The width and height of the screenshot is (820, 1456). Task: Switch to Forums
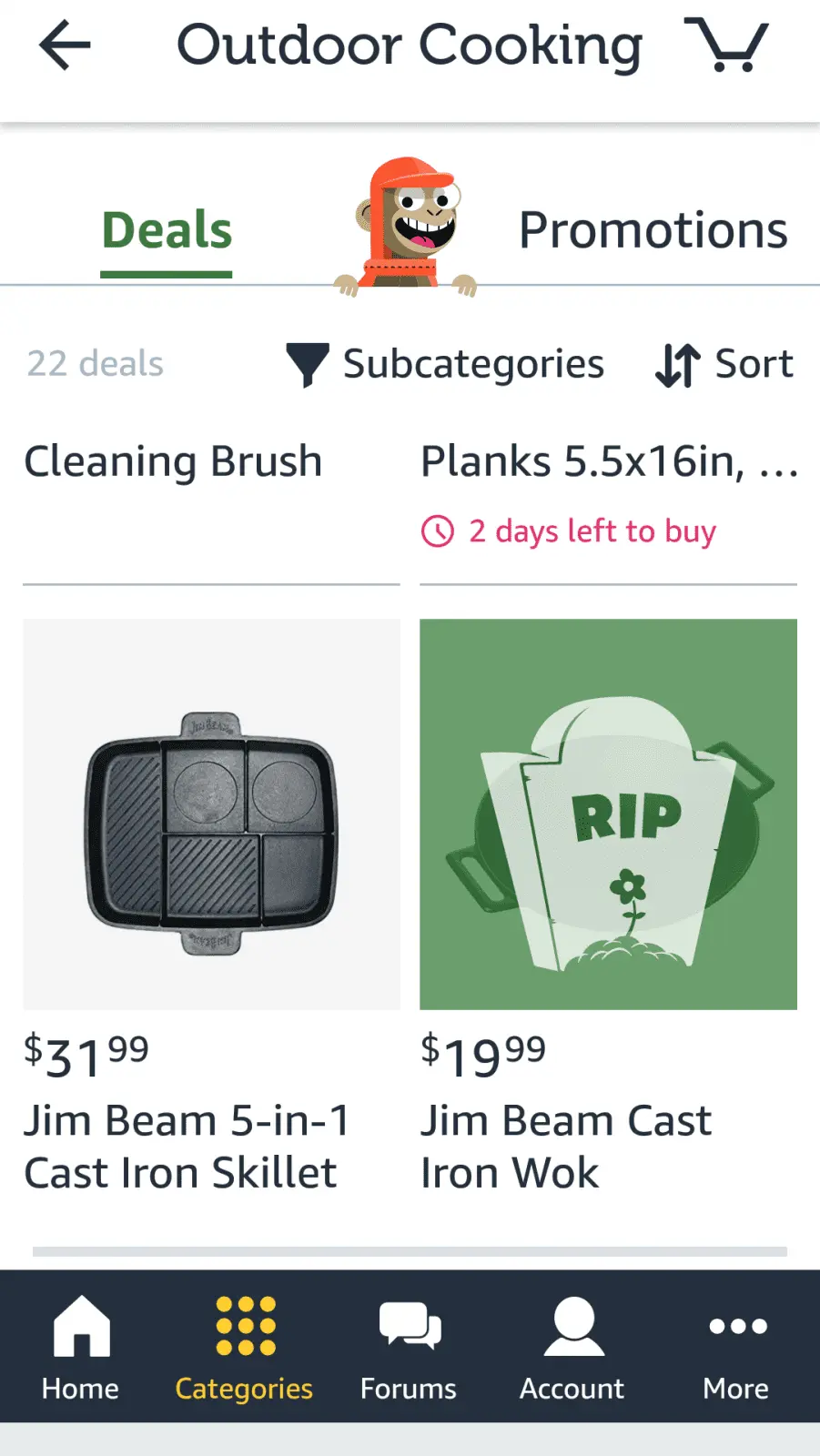(409, 1347)
